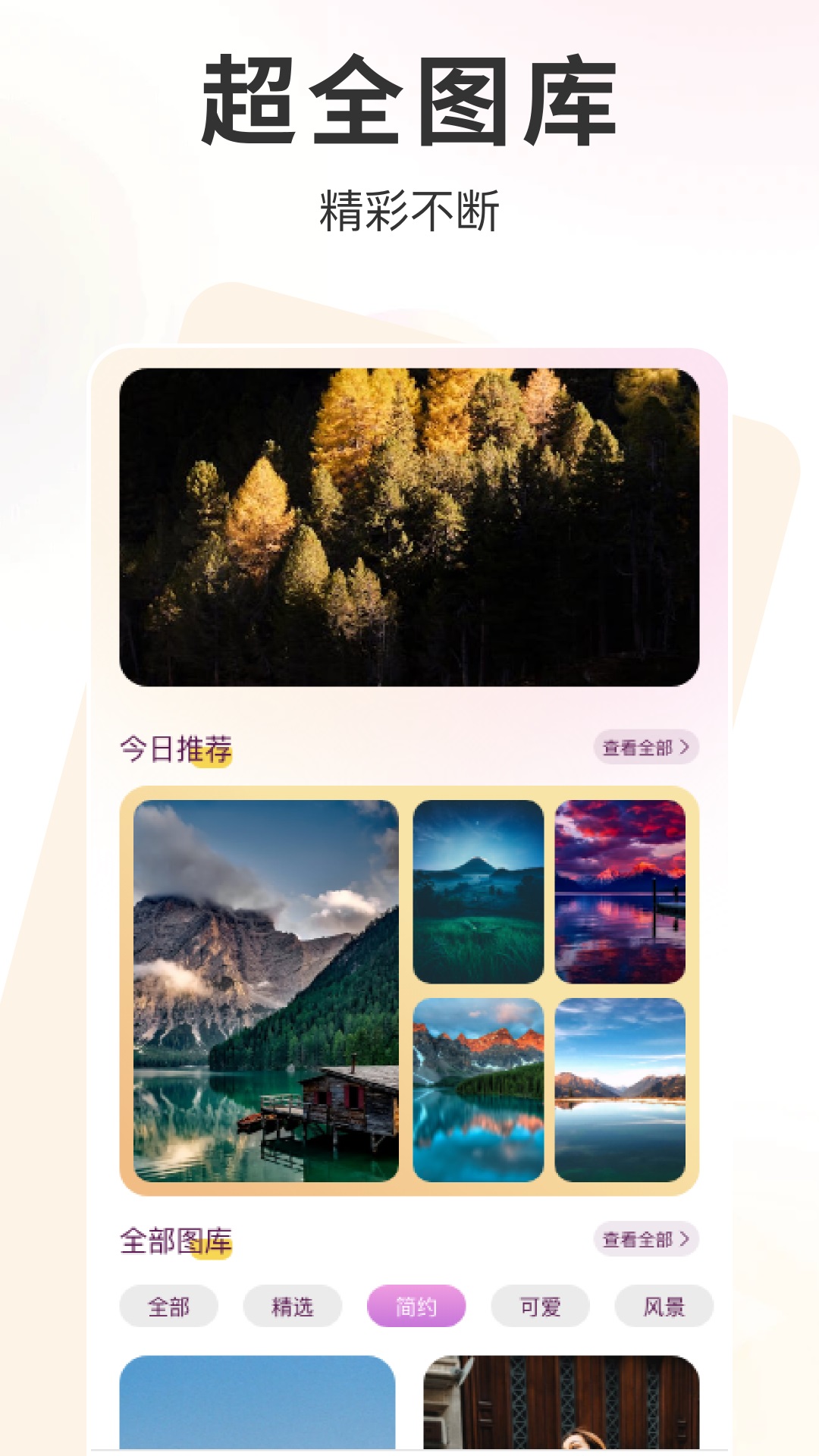Click the 超全图库 page title
819x1456 pixels.
(409, 97)
